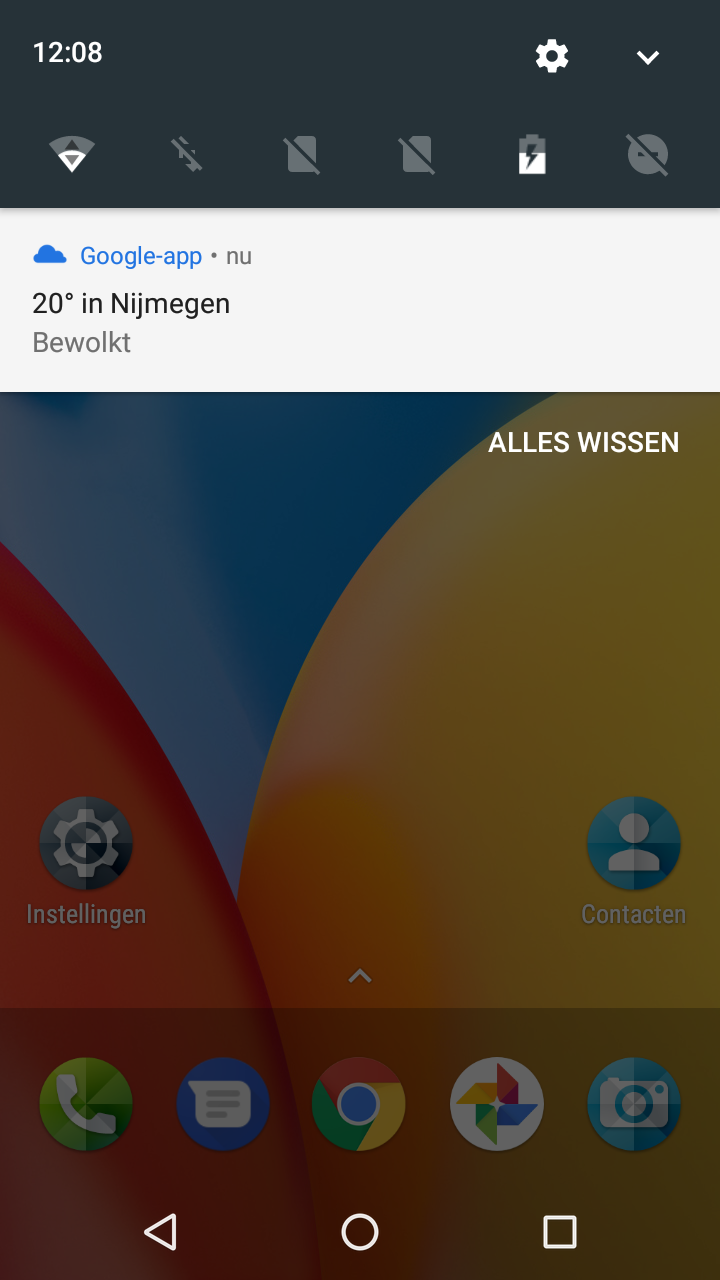
Task: Go back with the navigation back button
Action: pos(160,1232)
